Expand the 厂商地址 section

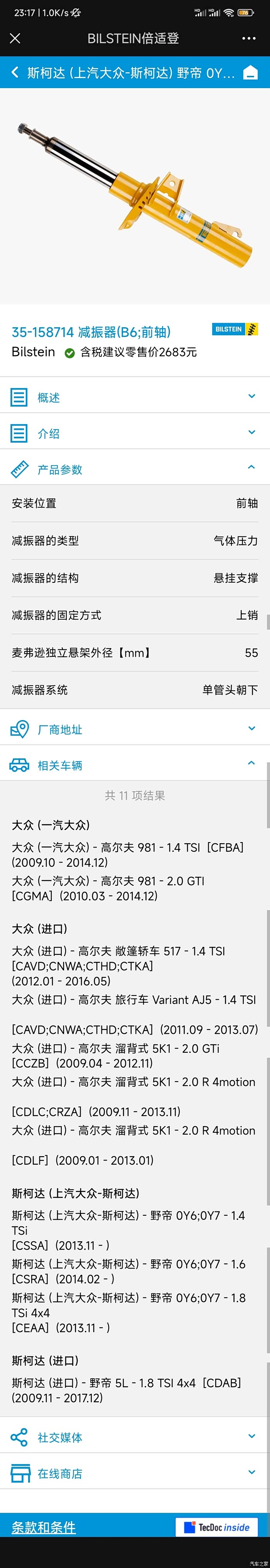pos(135,729)
